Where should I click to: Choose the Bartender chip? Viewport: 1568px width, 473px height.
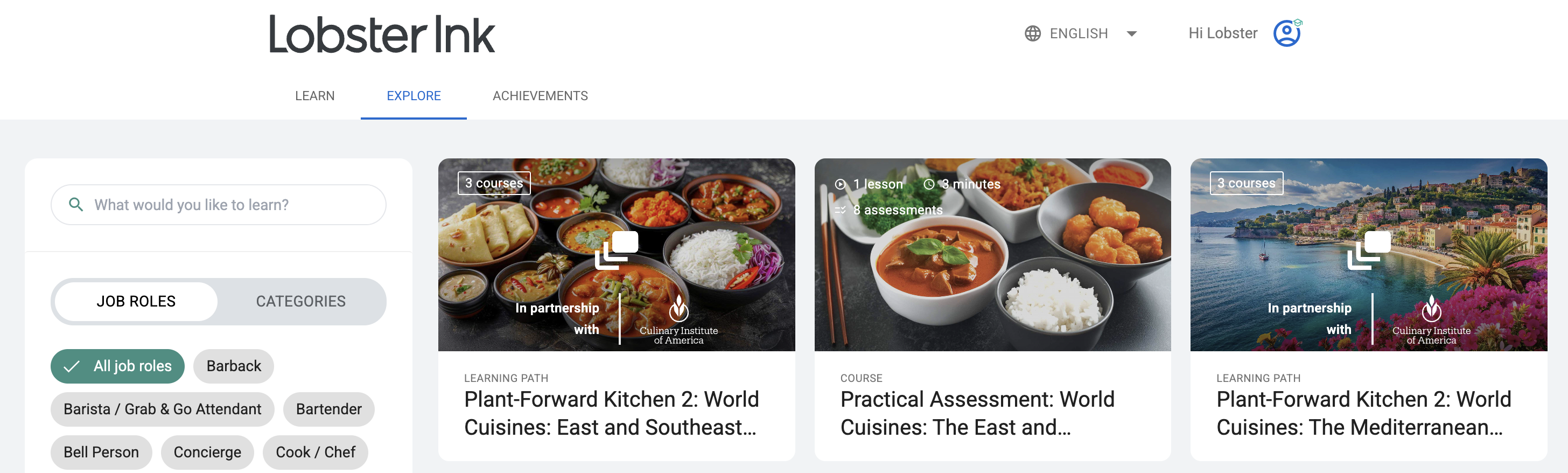click(328, 409)
